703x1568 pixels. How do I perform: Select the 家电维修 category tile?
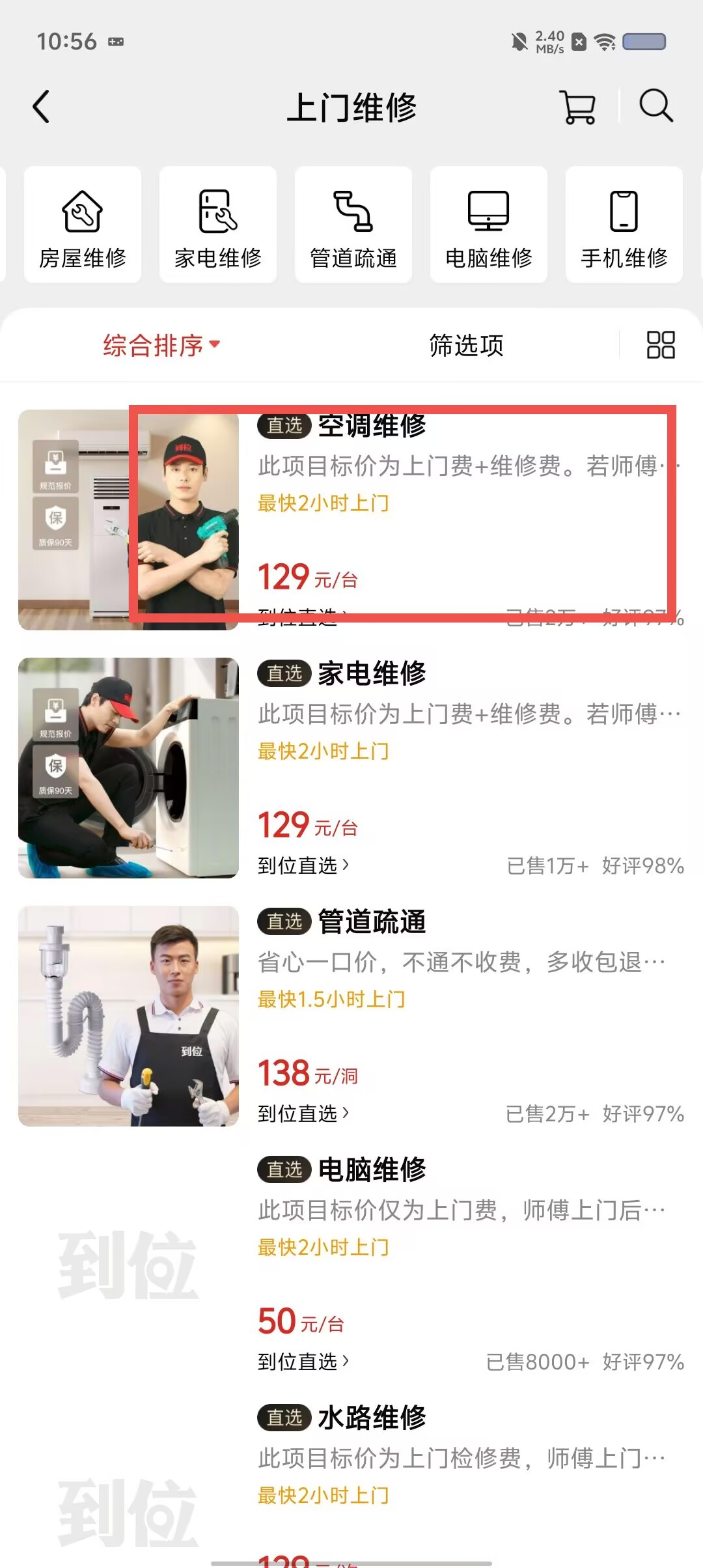218,225
